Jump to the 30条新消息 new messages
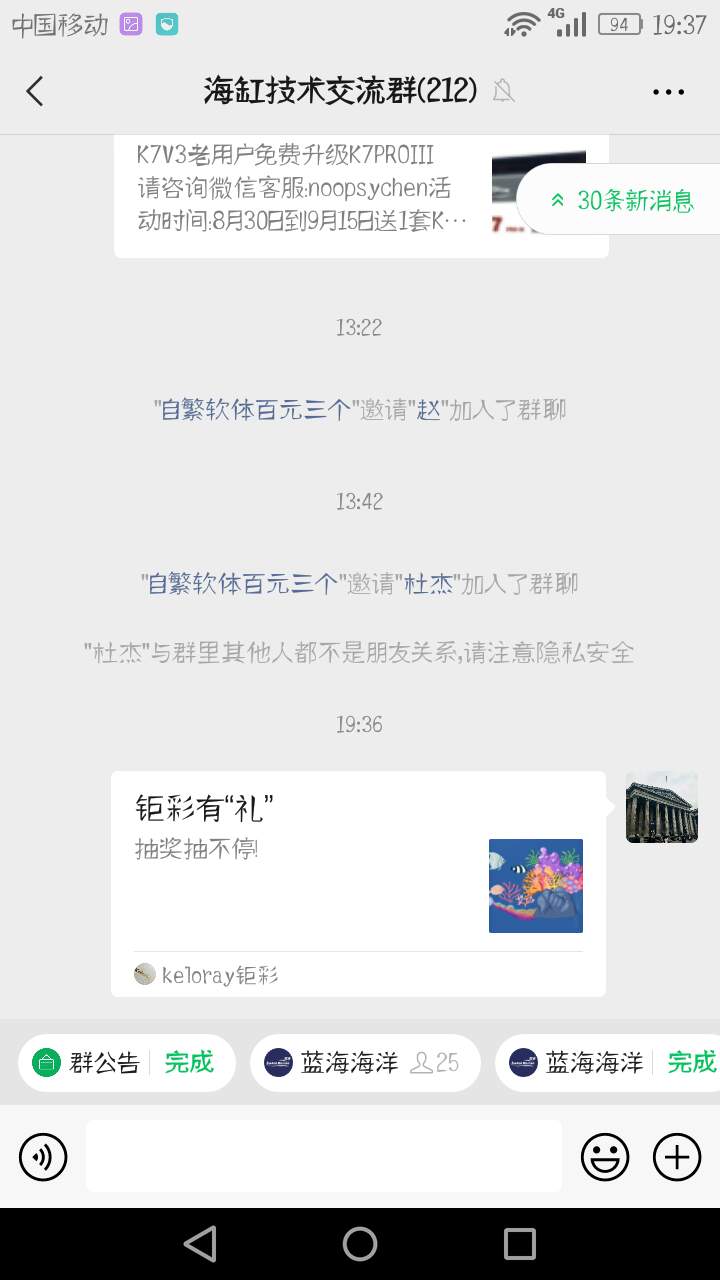The height and width of the screenshot is (1280, 720). point(620,200)
